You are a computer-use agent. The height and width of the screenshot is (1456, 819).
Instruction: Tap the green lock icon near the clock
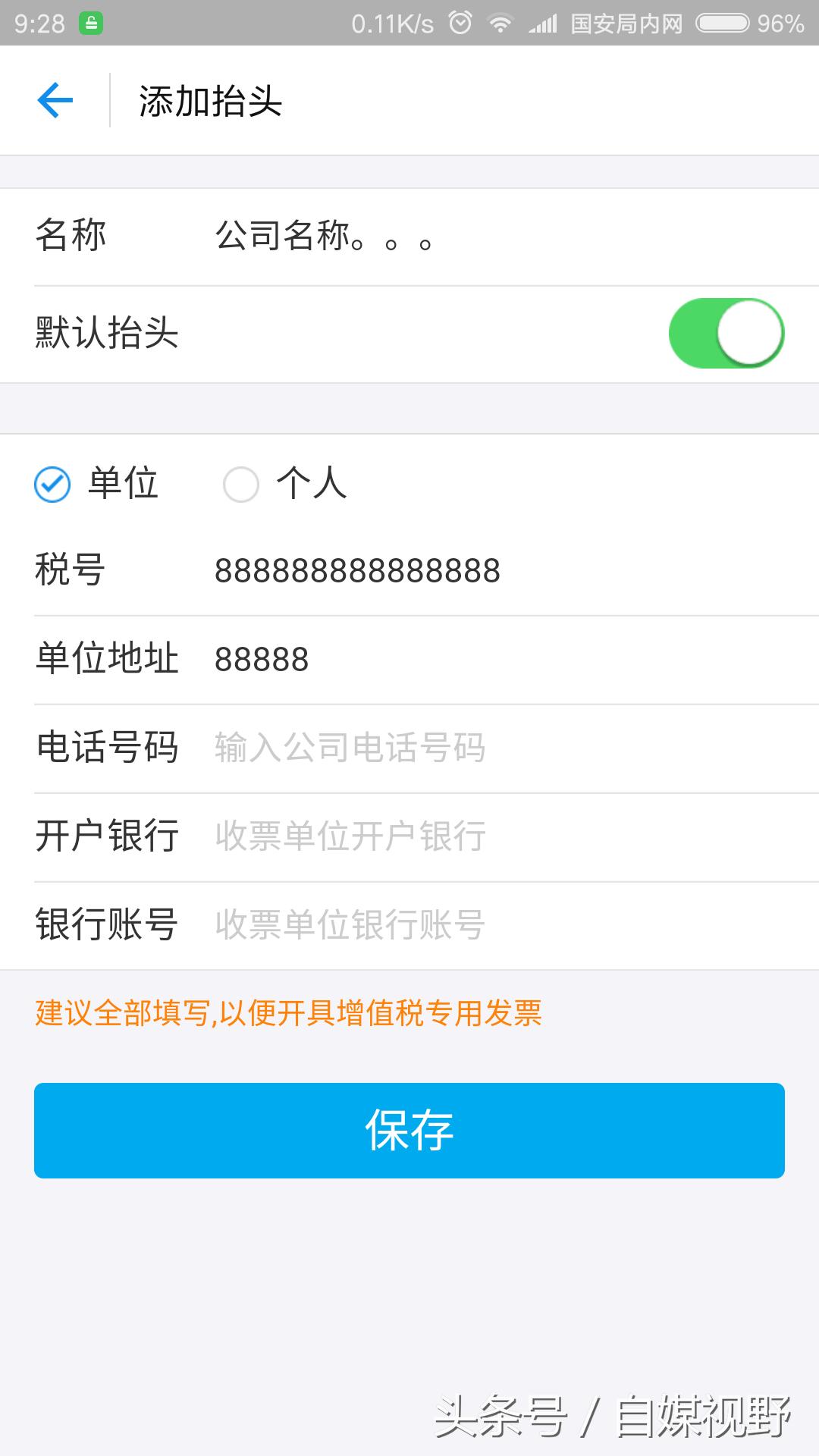pos(91,21)
